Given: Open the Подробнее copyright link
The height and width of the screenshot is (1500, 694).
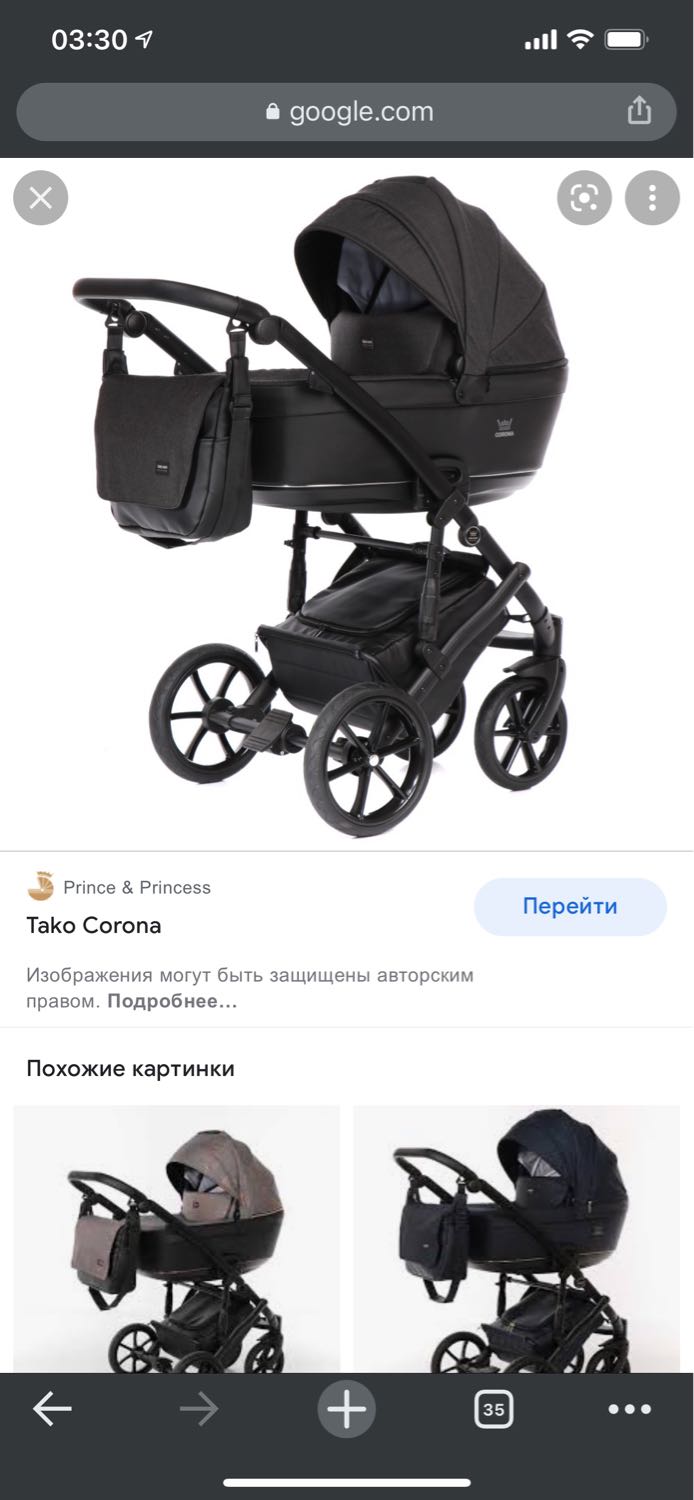Looking at the screenshot, I should tap(172, 1001).
